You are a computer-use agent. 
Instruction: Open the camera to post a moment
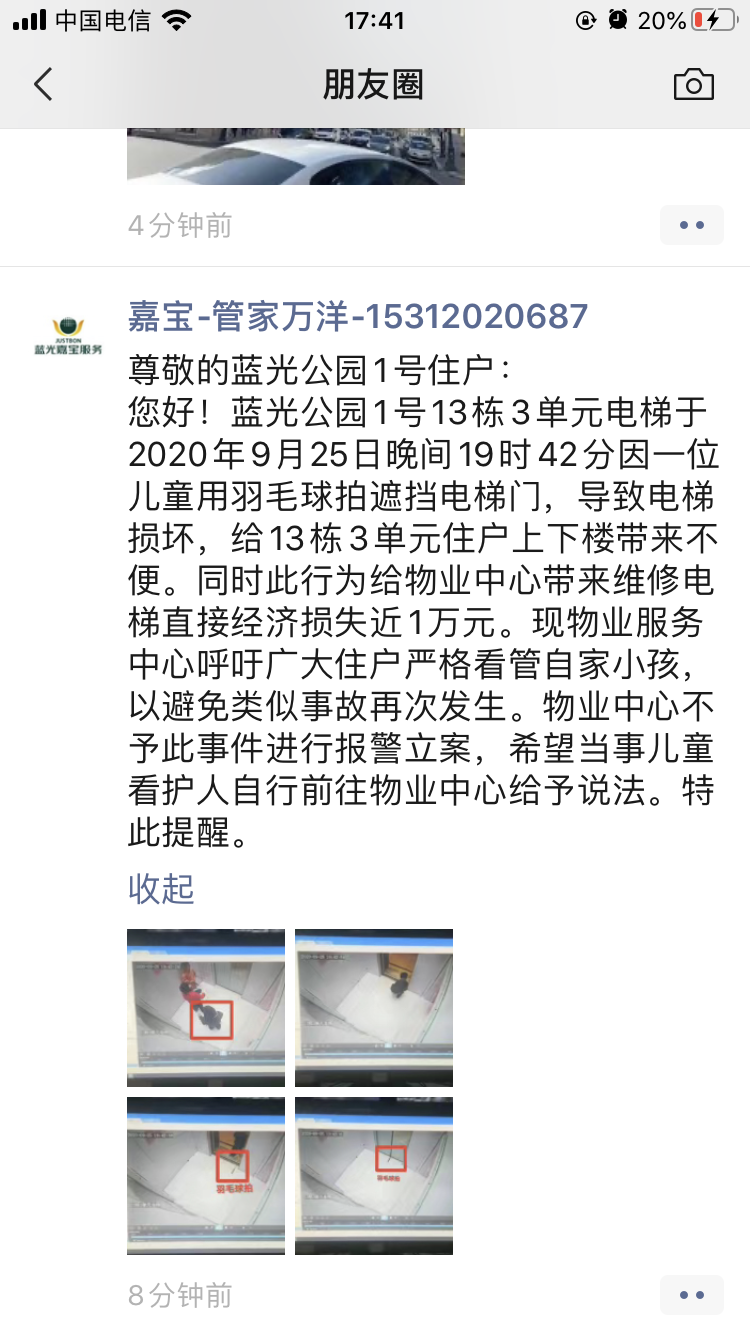click(693, 85)
